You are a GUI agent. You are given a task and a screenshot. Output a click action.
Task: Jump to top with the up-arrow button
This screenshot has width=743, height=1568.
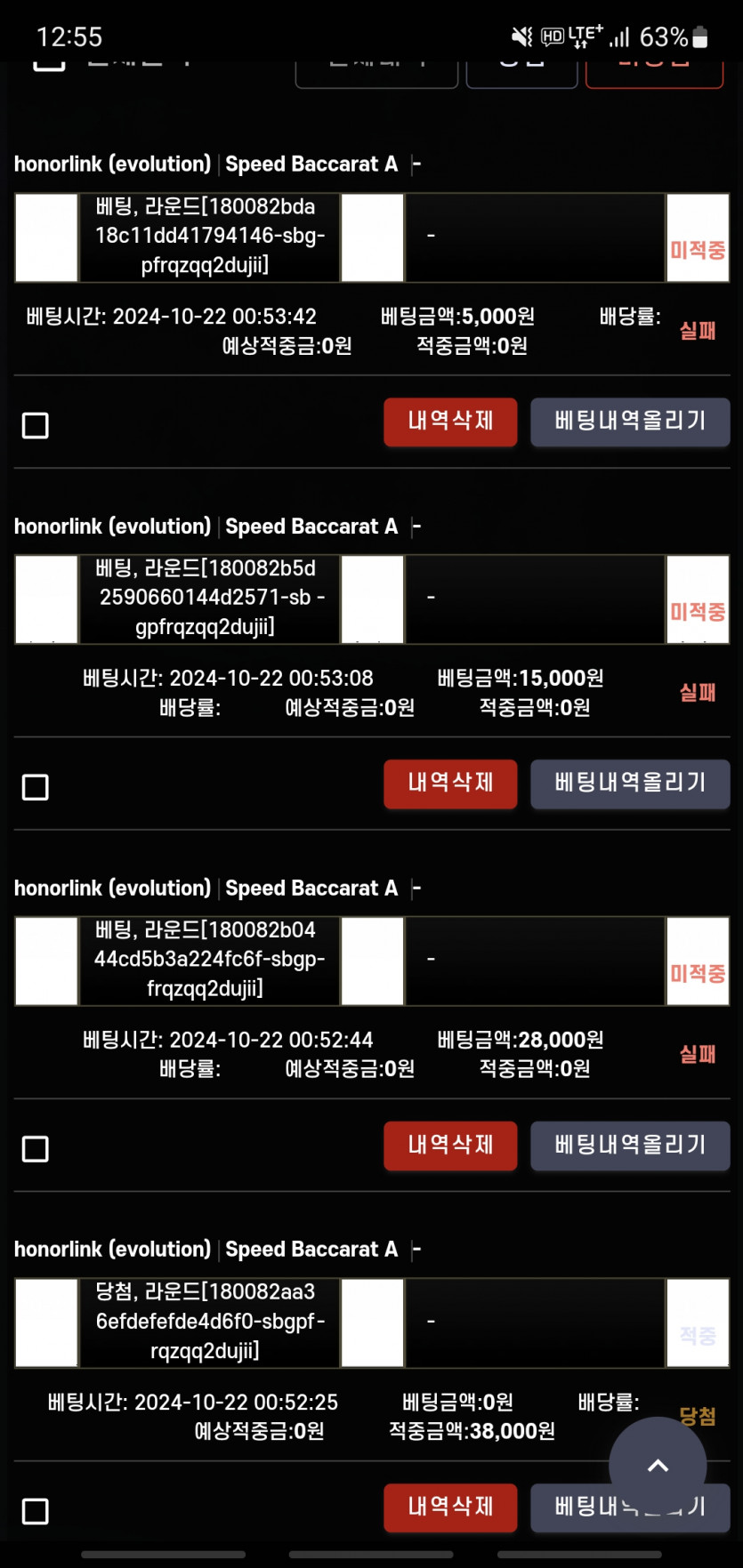click(658, 1466)
